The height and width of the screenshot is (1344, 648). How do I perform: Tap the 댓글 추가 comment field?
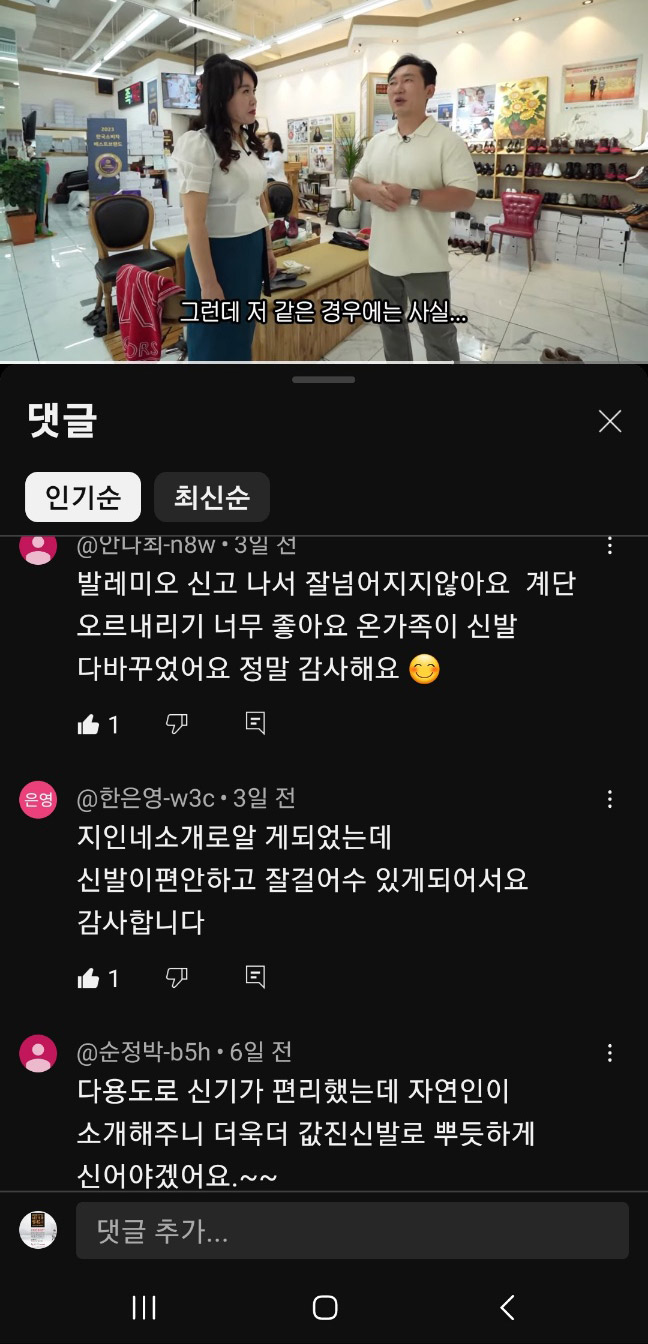352,1231
